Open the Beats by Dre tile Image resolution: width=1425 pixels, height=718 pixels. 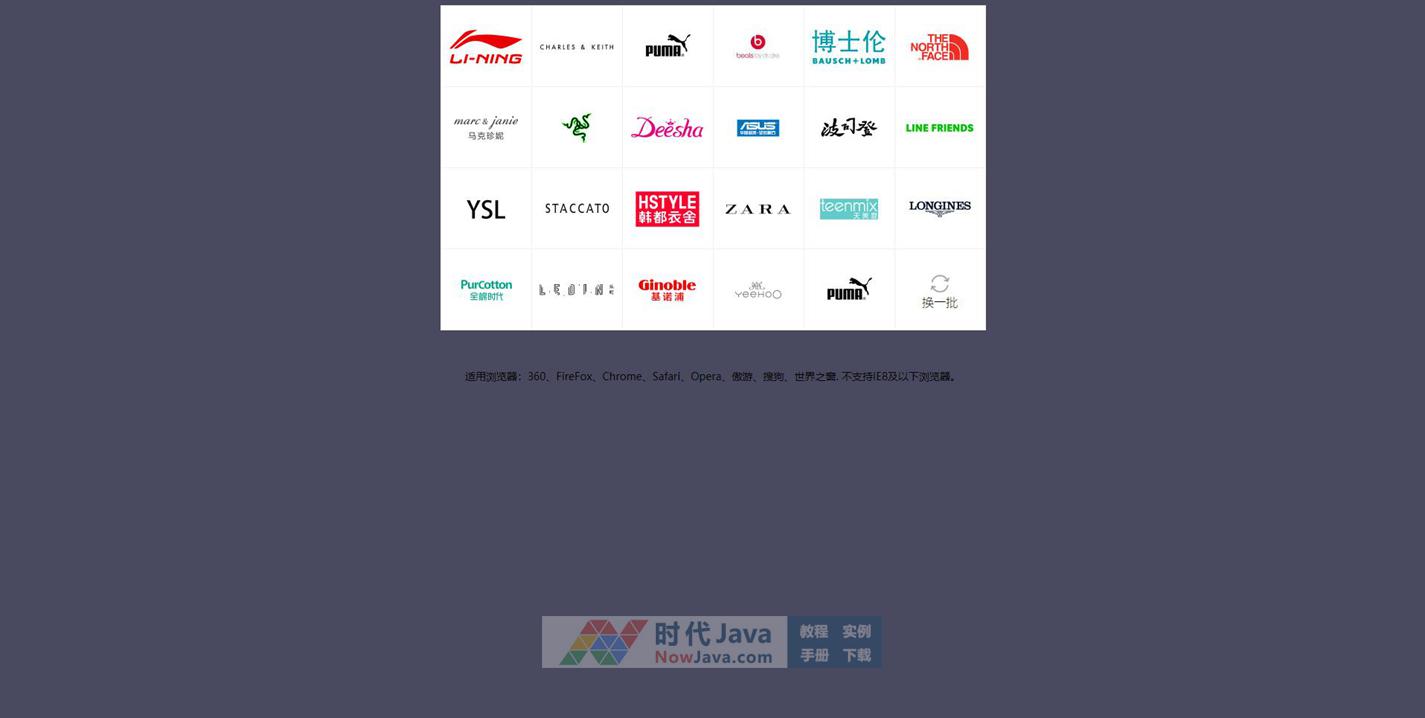(x=758, y=47)
